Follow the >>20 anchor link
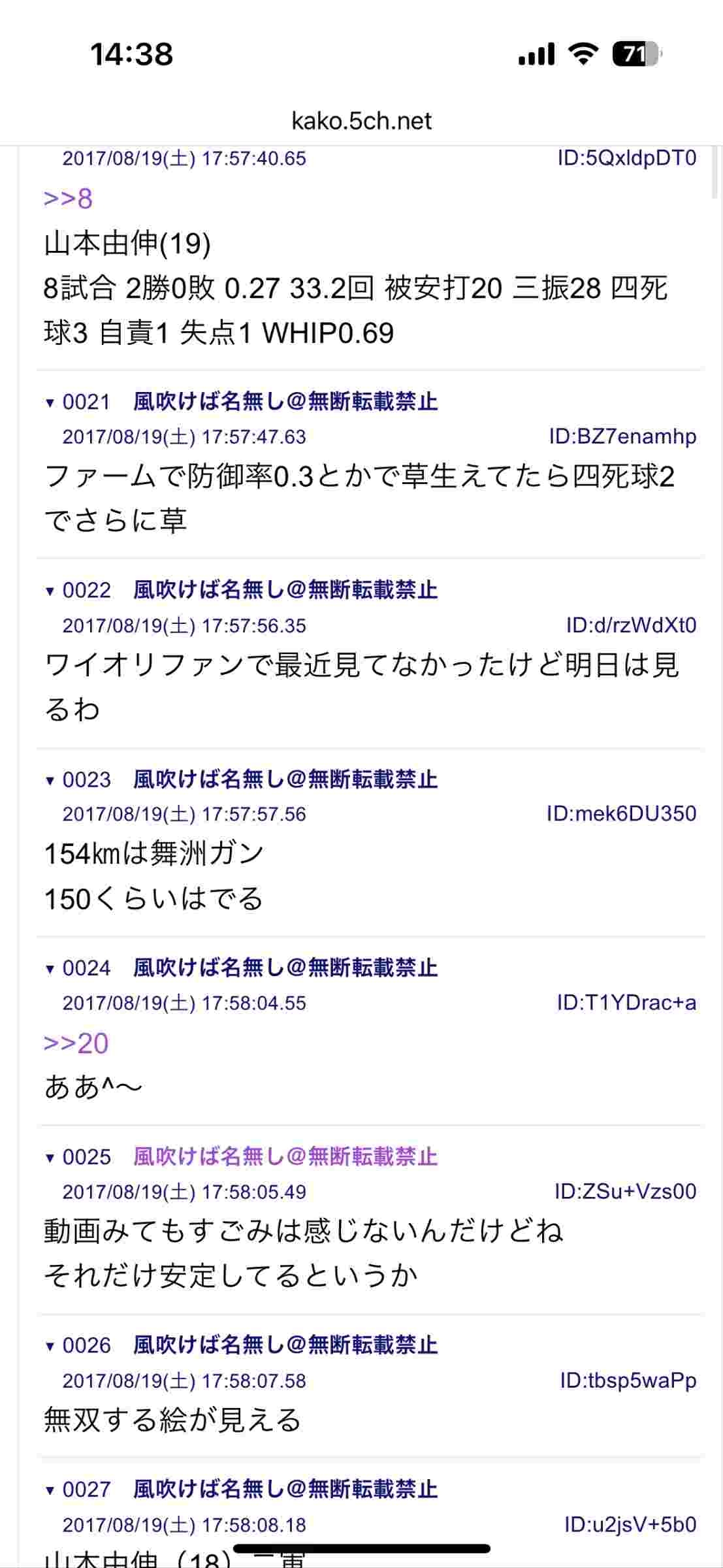The image size is (723, 1568). click(x=76, y=1043)
